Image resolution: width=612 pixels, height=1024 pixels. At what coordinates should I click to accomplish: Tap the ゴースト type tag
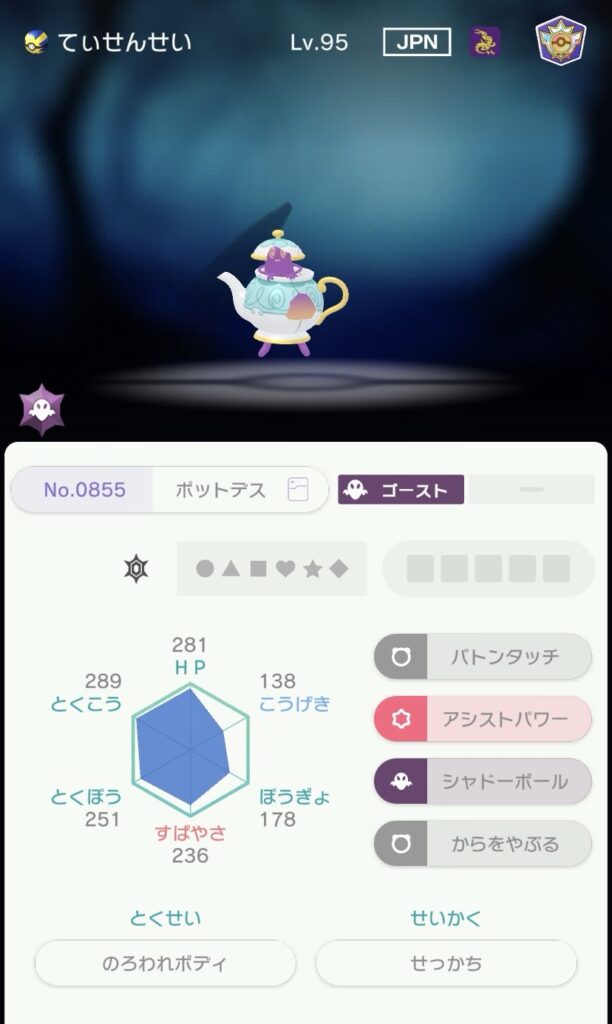[401, 490]
